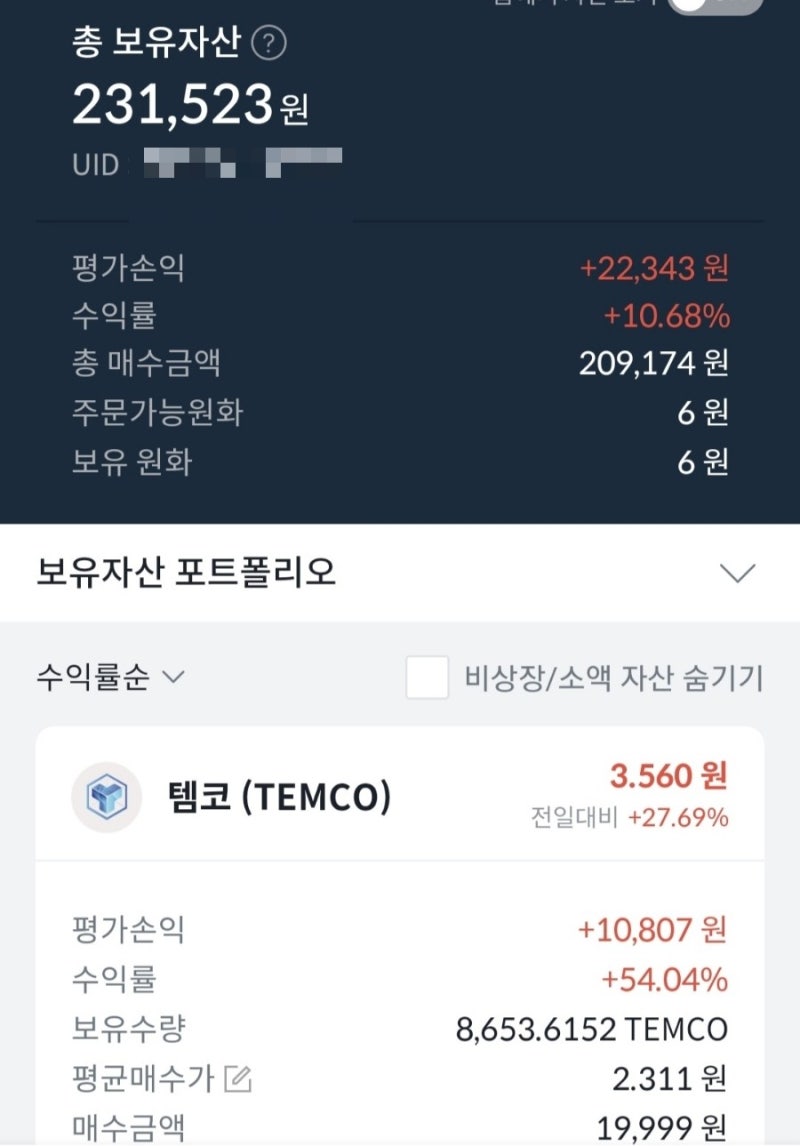Image resolution: width=800 pixels, height=1146 pixels.
Task: Open the 수익률순 sort dropdown
Action: click(100, 677)
